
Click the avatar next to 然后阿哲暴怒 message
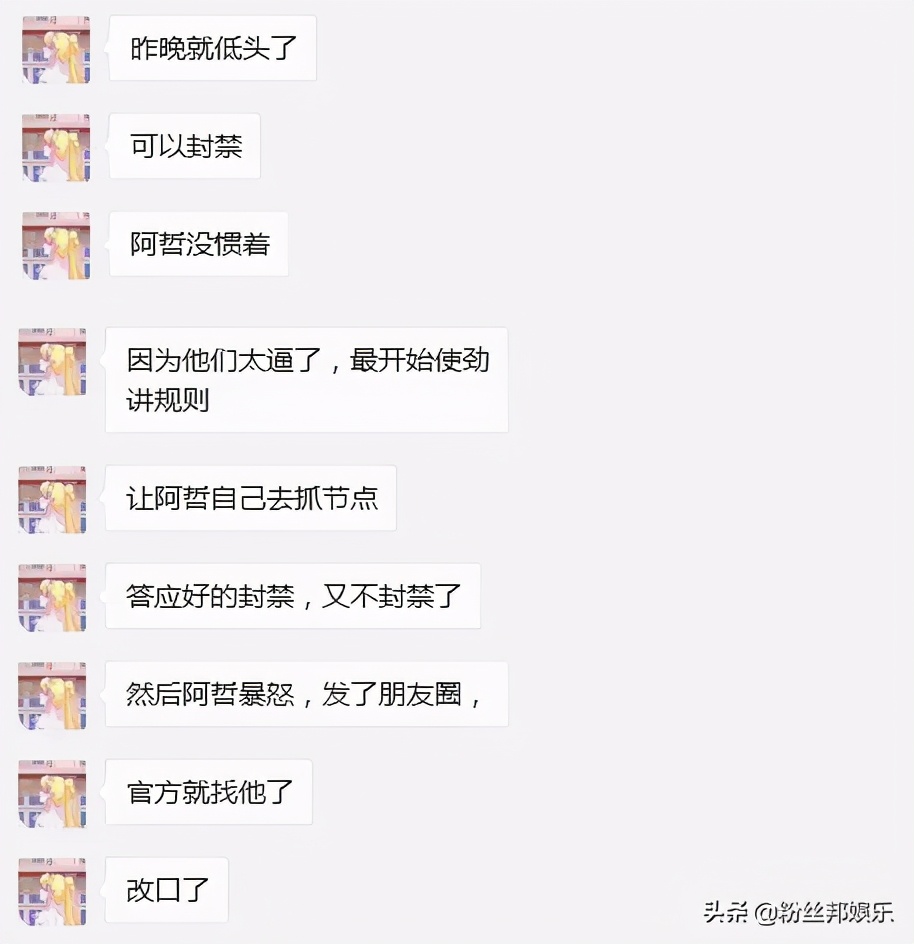coord(51,695)
